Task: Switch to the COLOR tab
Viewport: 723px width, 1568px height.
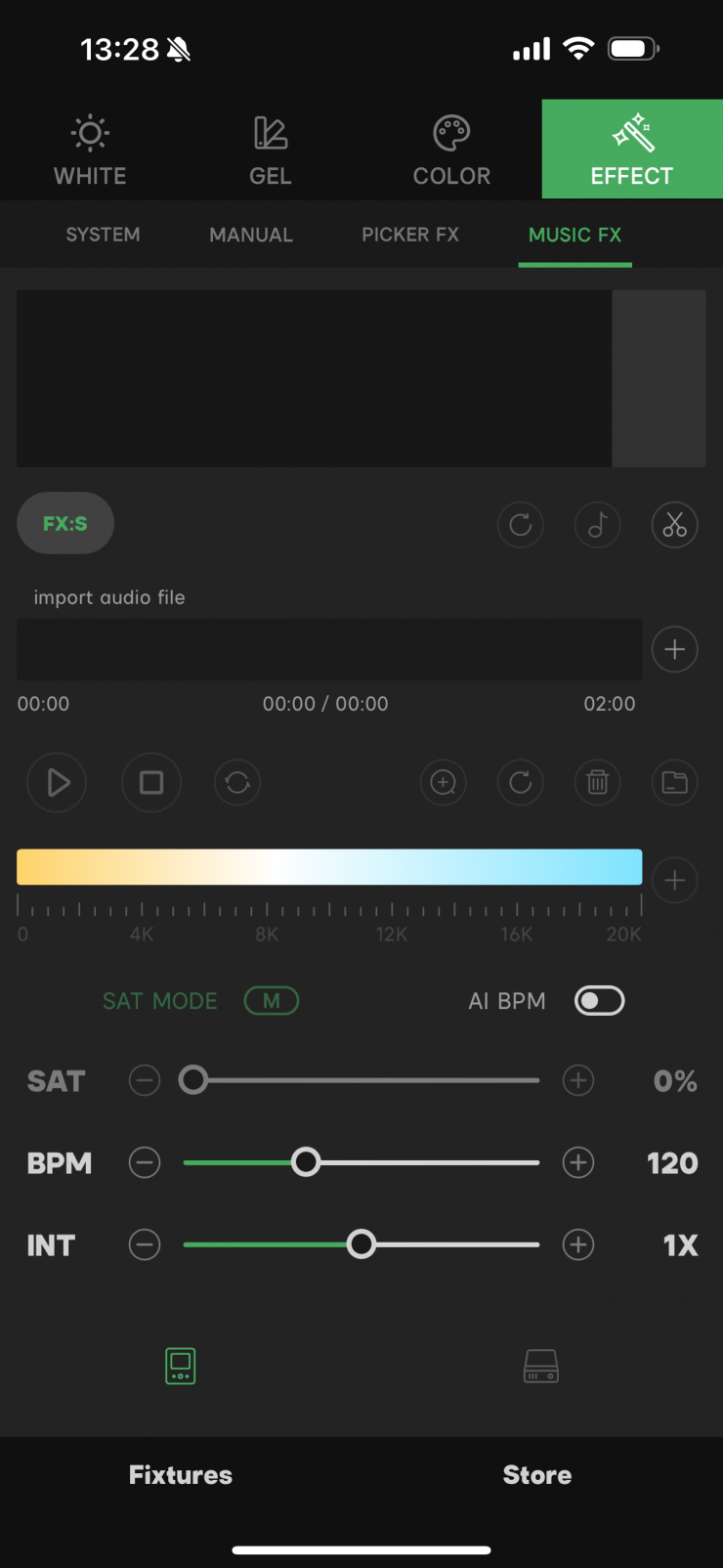Action: [451, 150]
